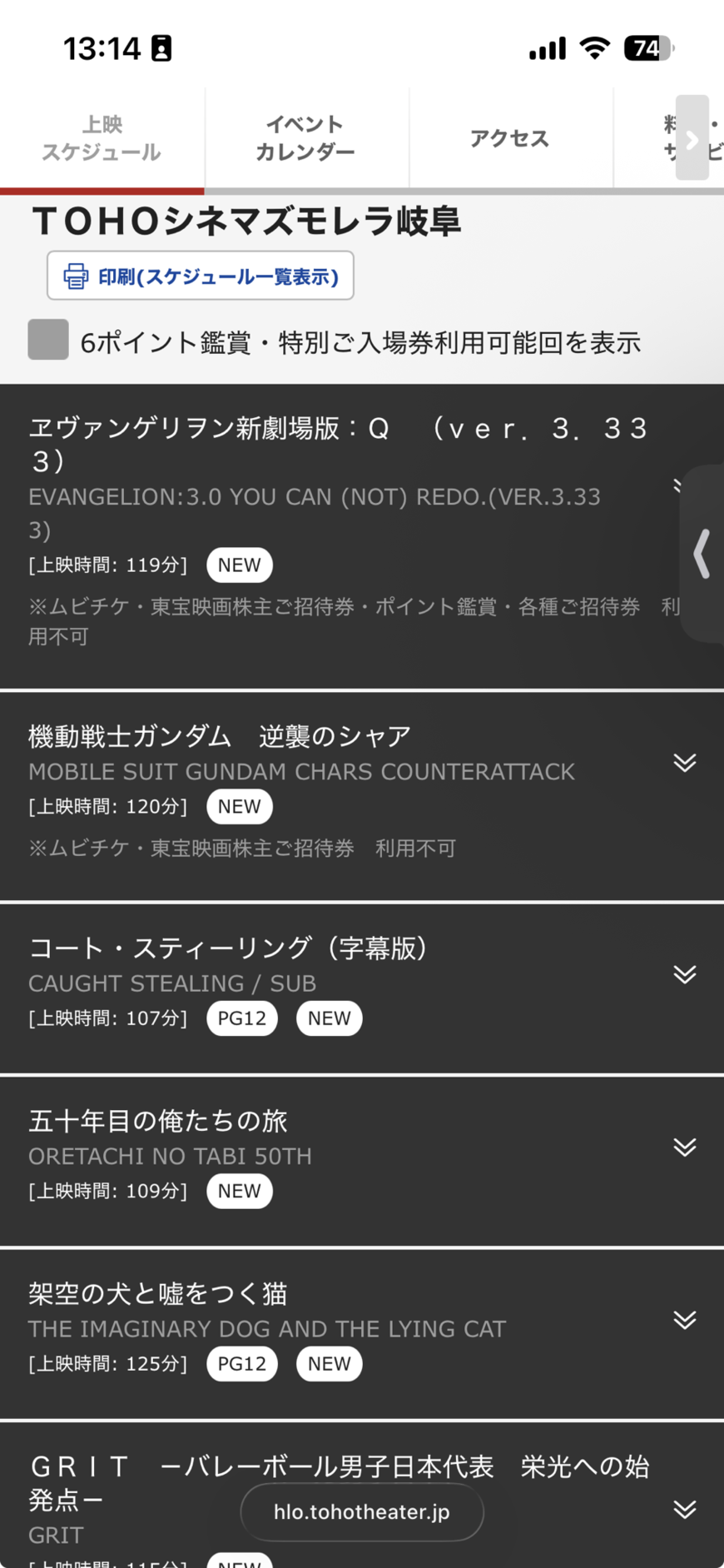Switch to the 上映スケジュール tab
The image size is (724, 1568).
pyautogui.click(x=102, y=138)
